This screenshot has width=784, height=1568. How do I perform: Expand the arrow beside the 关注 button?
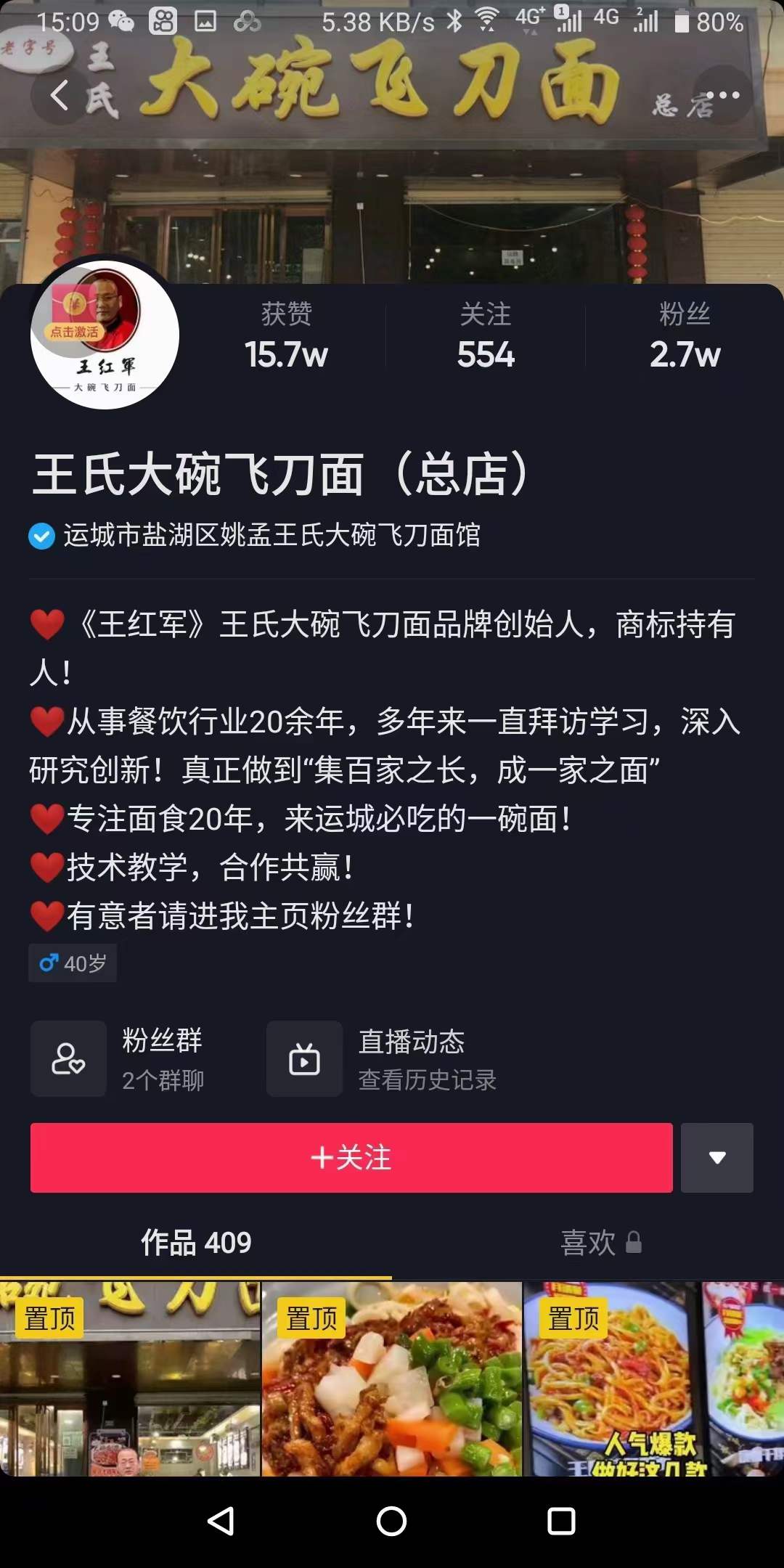(x=717, y=1158)
